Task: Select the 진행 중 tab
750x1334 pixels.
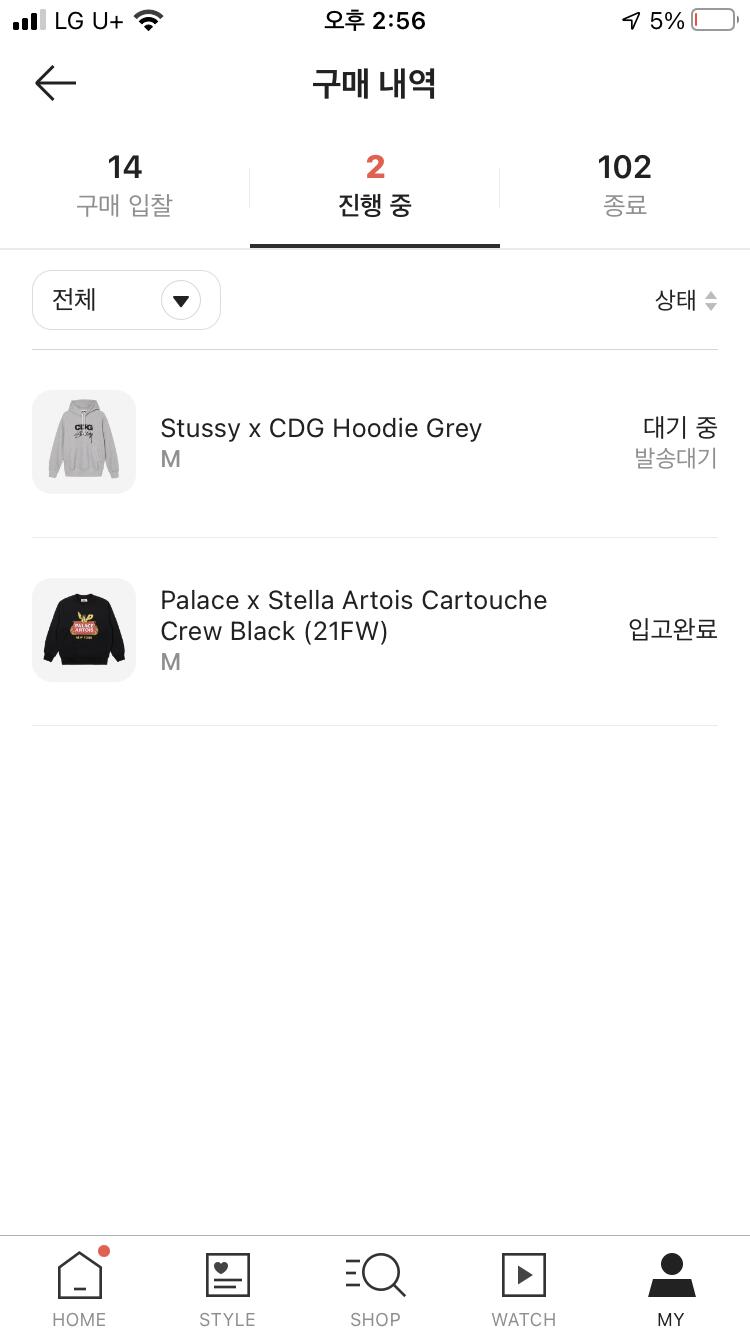Action: (x=375, y=185)
